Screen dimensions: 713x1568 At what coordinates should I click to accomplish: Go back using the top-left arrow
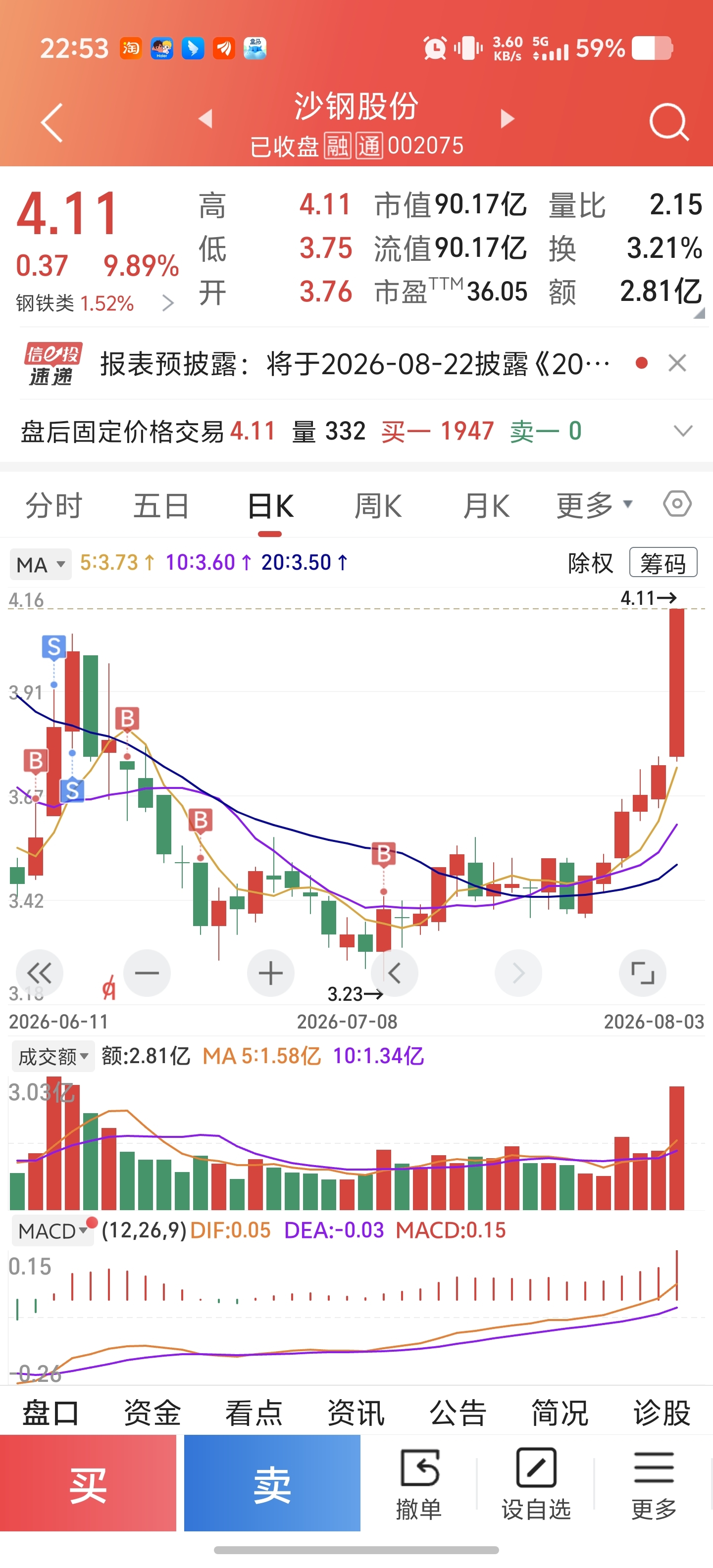[52, 122]
